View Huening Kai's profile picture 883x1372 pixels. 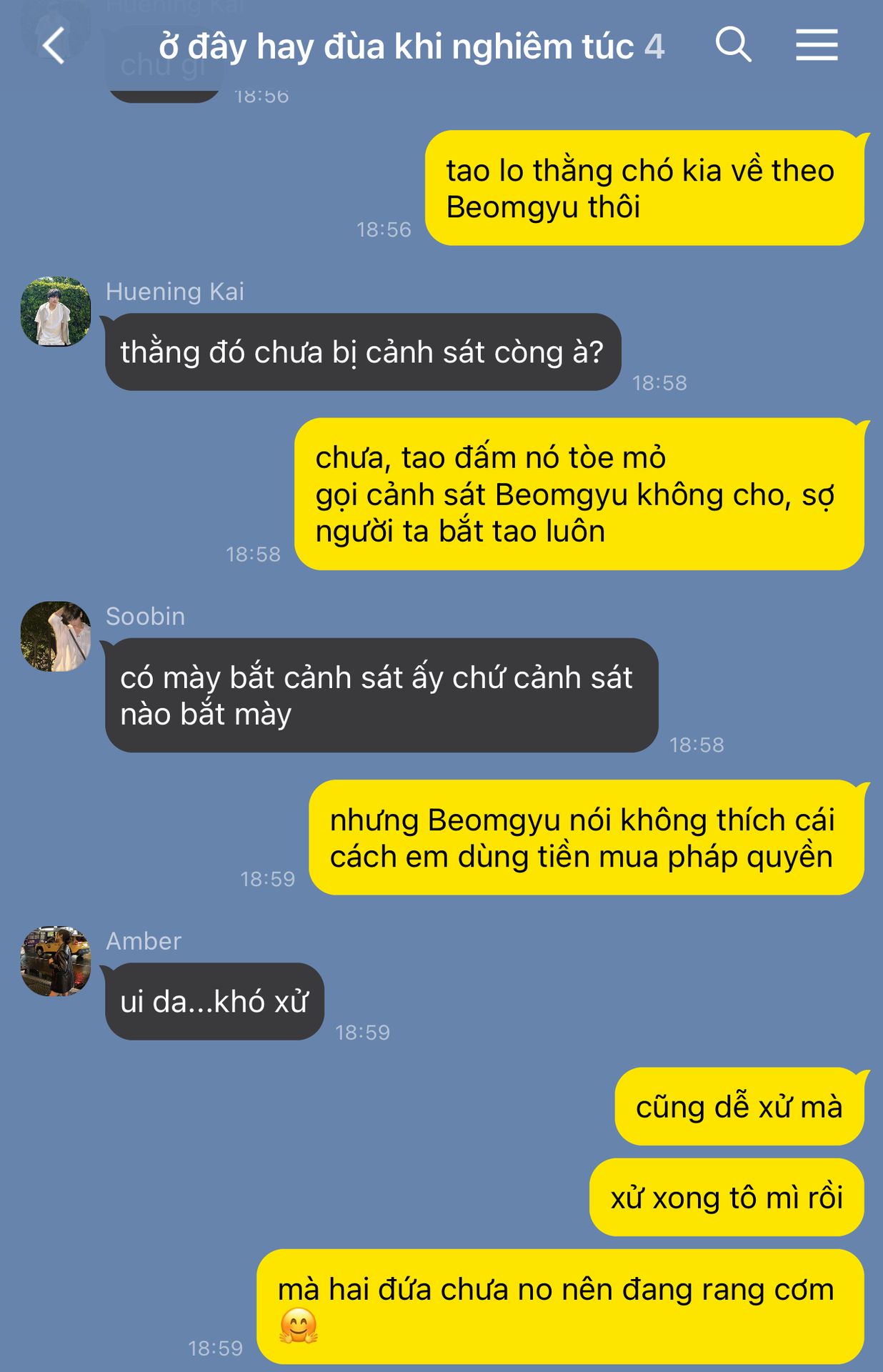56,312
